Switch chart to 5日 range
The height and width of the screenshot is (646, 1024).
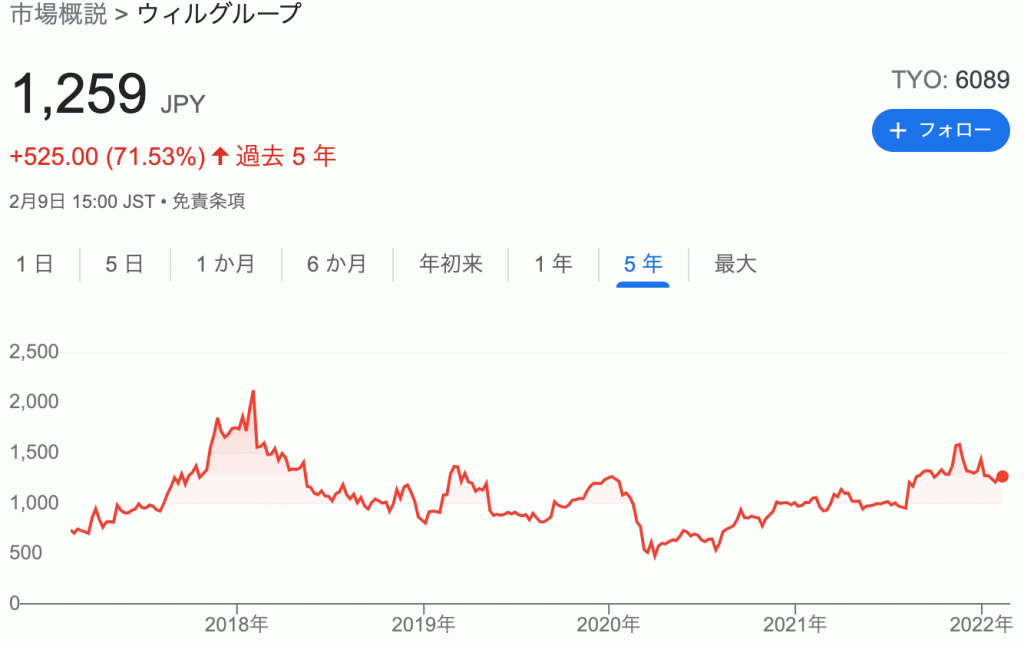tap(125, 264)
